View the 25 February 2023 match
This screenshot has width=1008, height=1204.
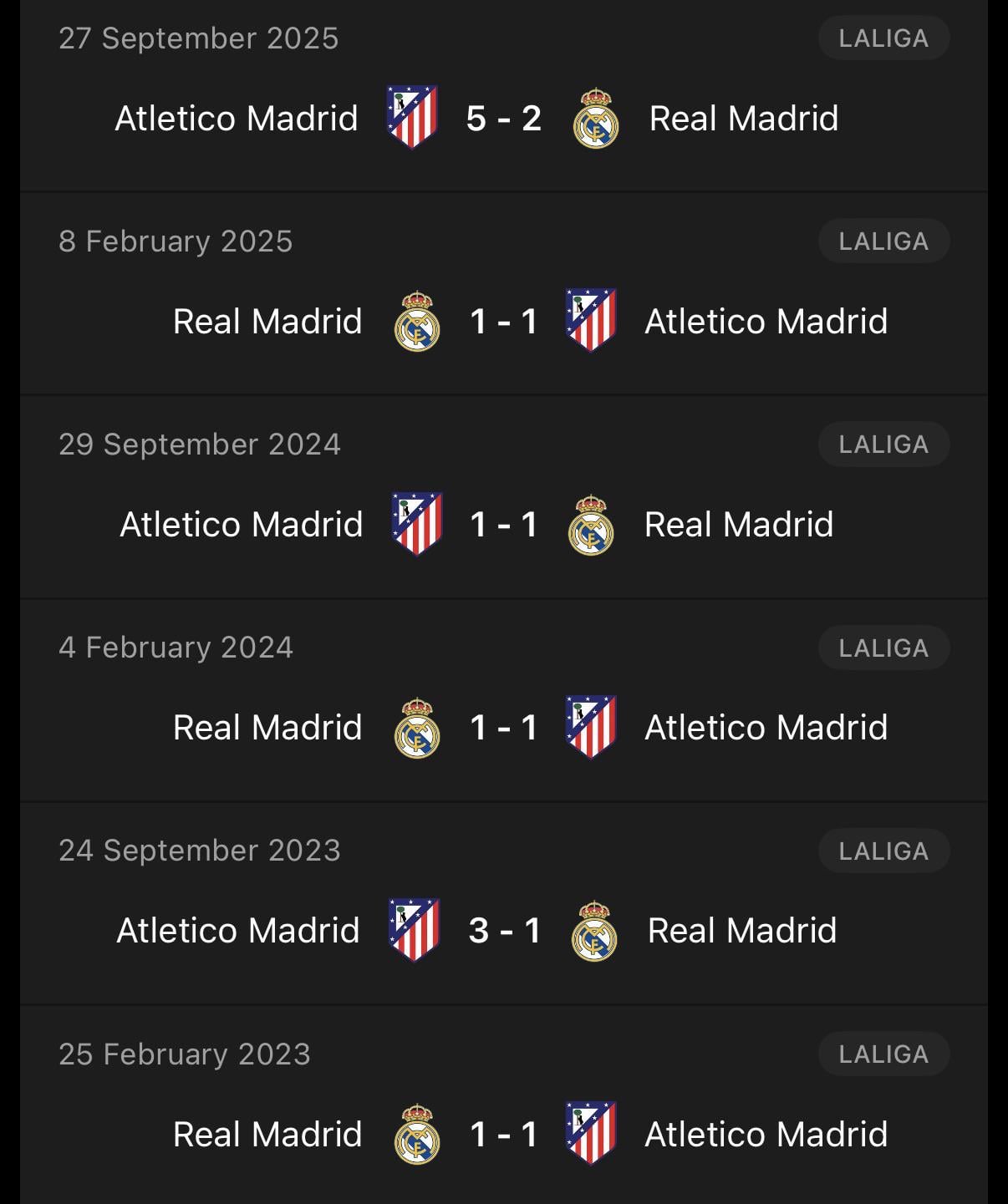503,1134
